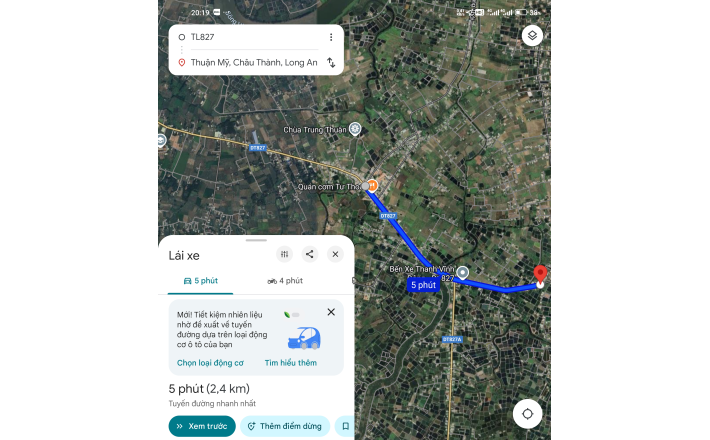Open route options filter icon
The height and width of the screenshot is (440, 710).
click(x=285, y=254)
